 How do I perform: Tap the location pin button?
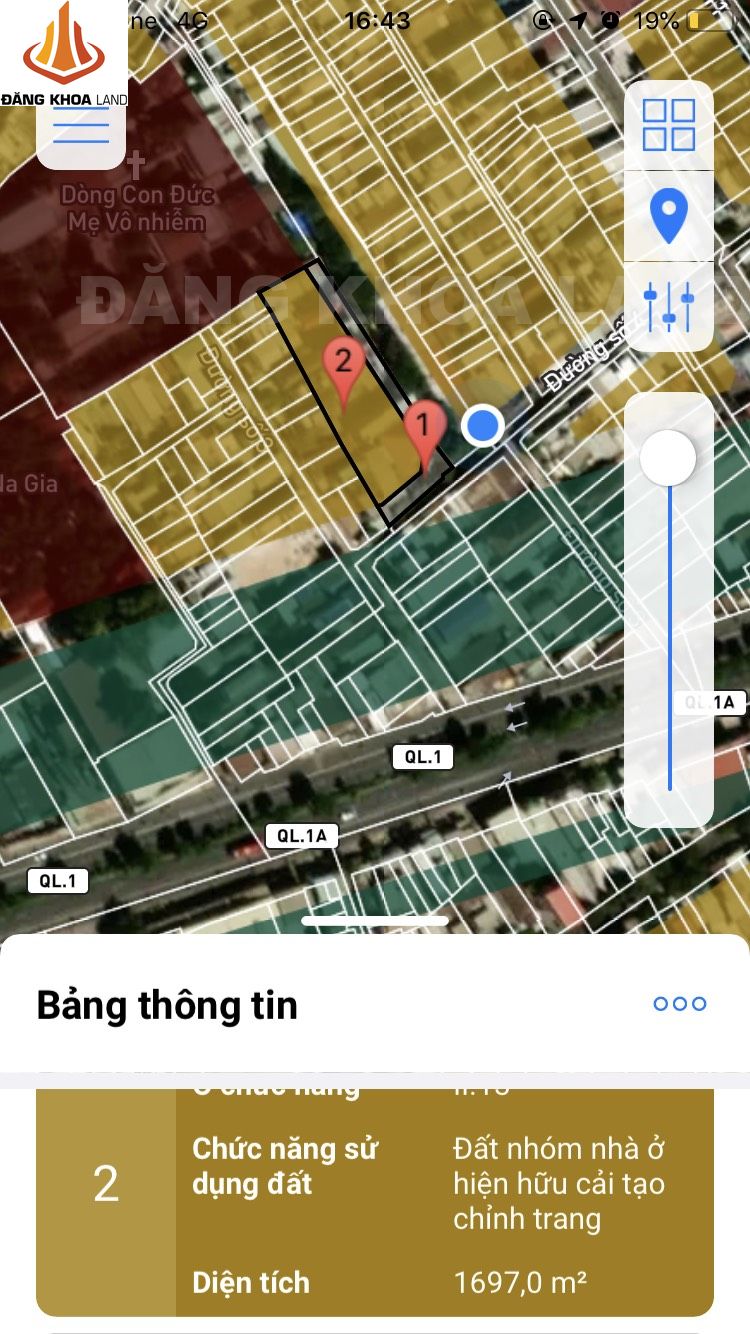pos(668,215)
